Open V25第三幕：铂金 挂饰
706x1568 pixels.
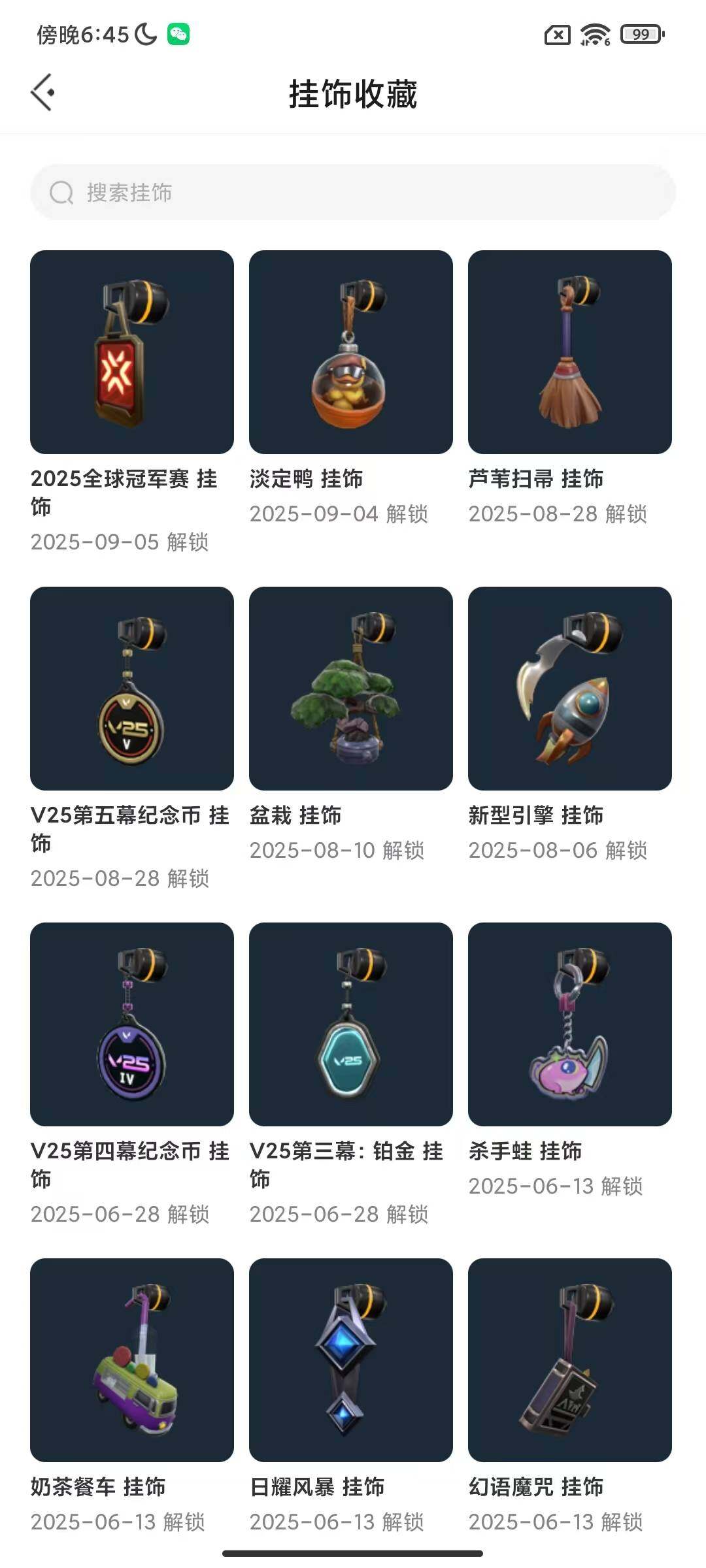click(x=351, y=1024)
